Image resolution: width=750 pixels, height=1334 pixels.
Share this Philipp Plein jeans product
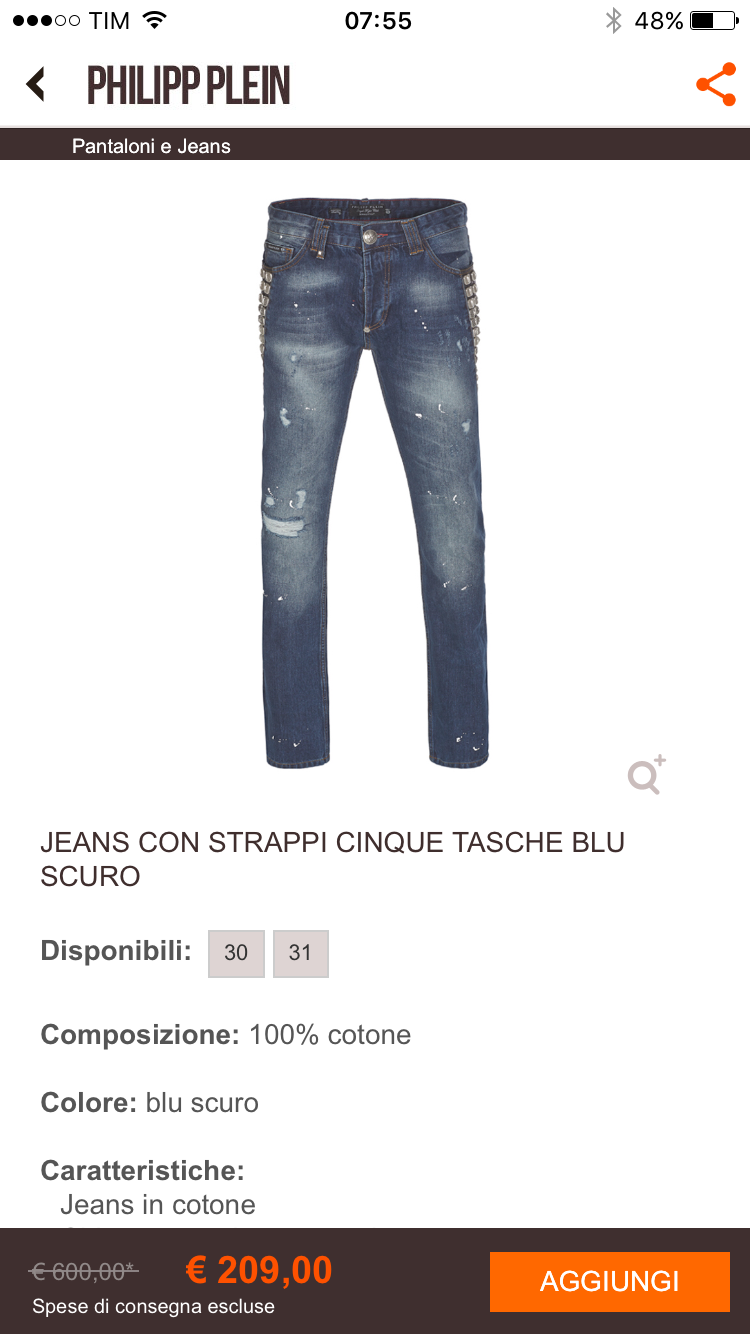pyautogui.click(x=715, y=85)
